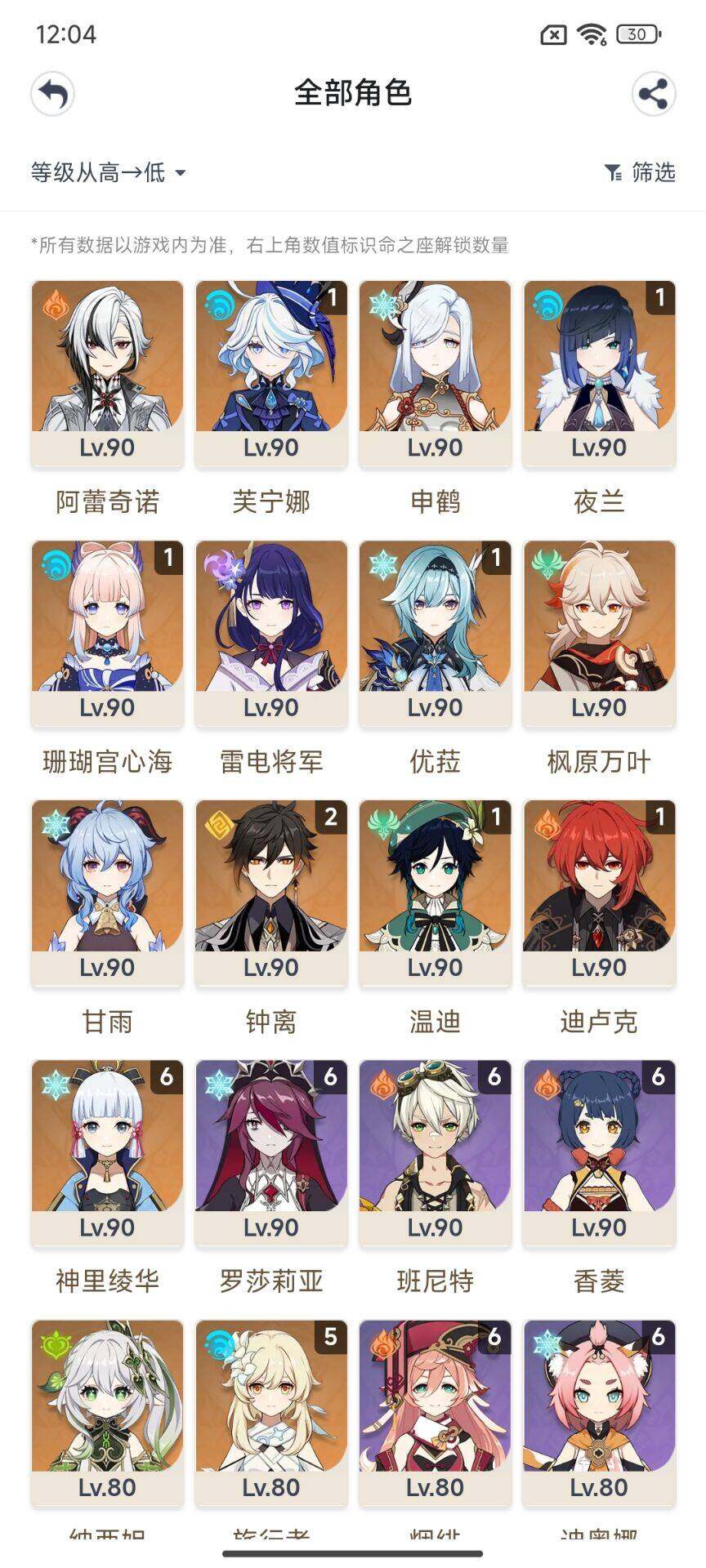Viewport: 706px width, 1568px height.
Task: Open 香菱 character details
Action: pos(599,1152)
